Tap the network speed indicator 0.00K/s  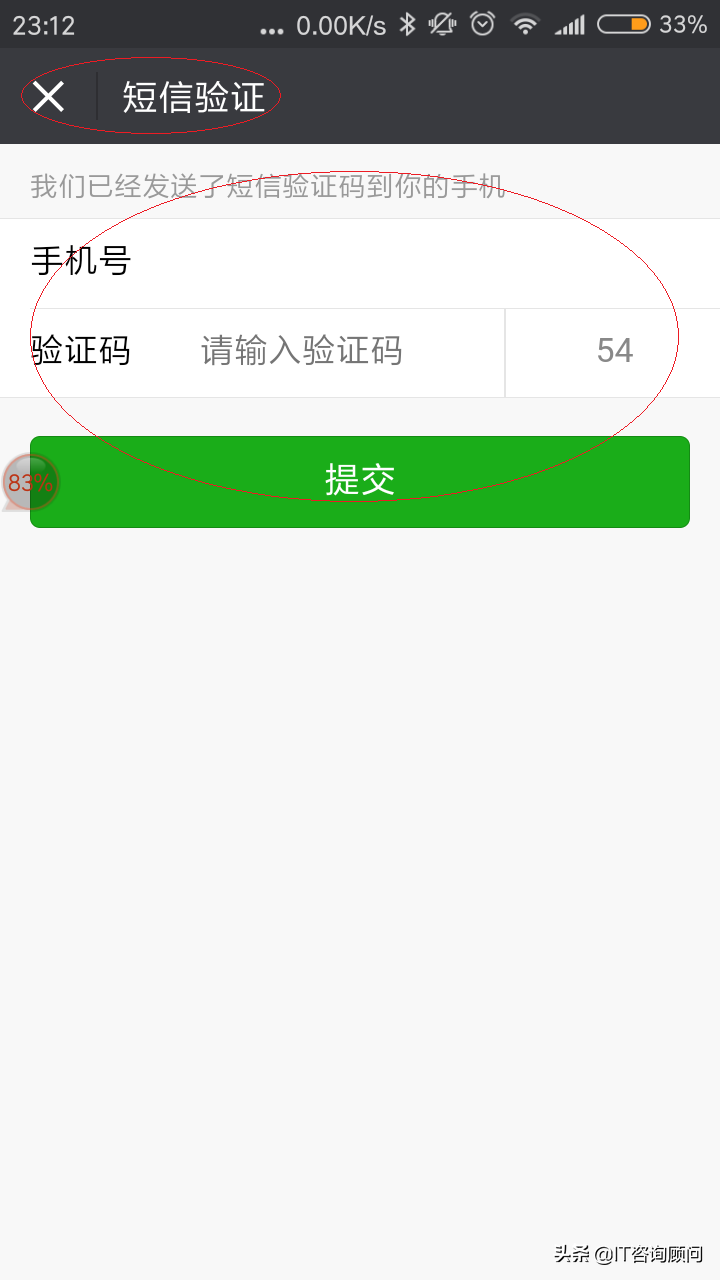[x=342, y=25]
